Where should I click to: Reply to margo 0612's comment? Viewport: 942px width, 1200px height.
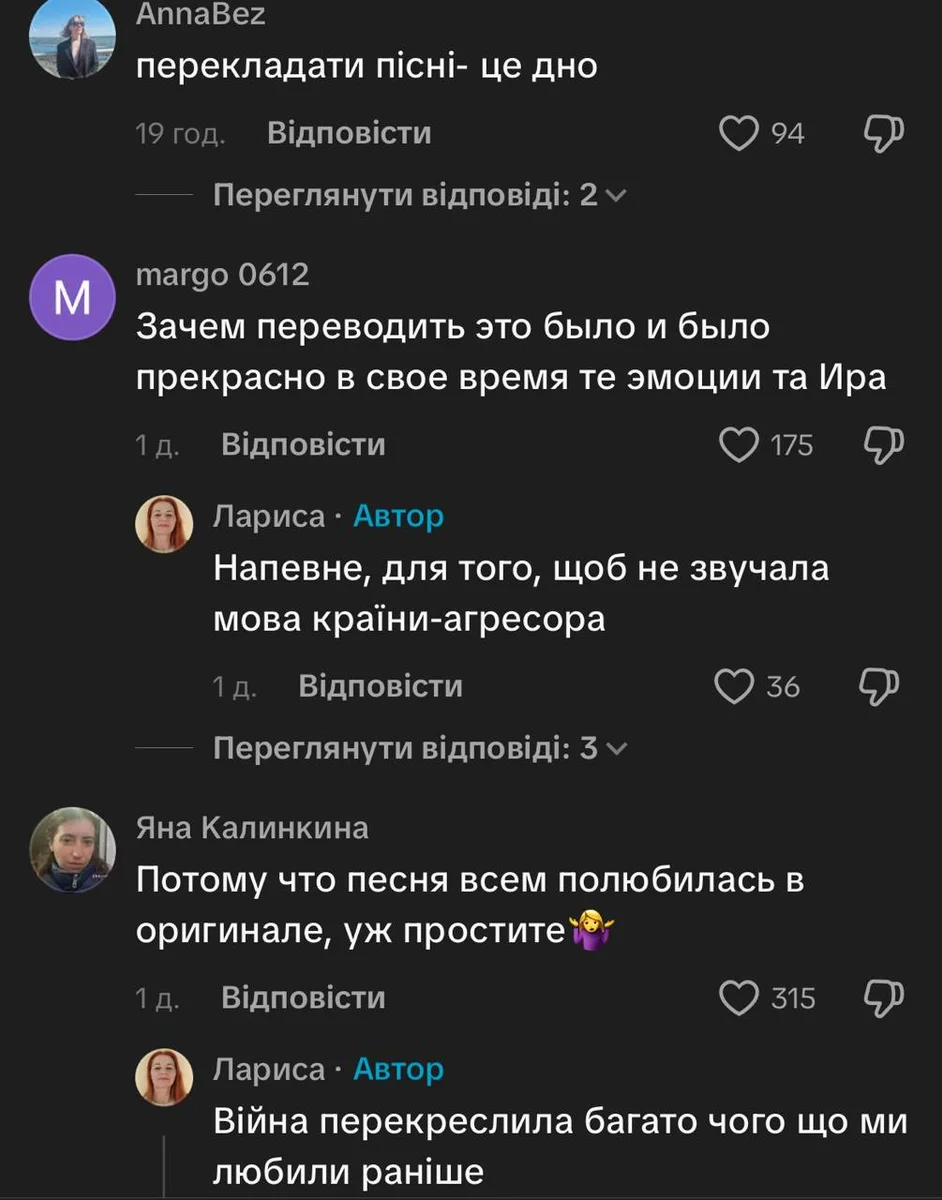(302, 444)
